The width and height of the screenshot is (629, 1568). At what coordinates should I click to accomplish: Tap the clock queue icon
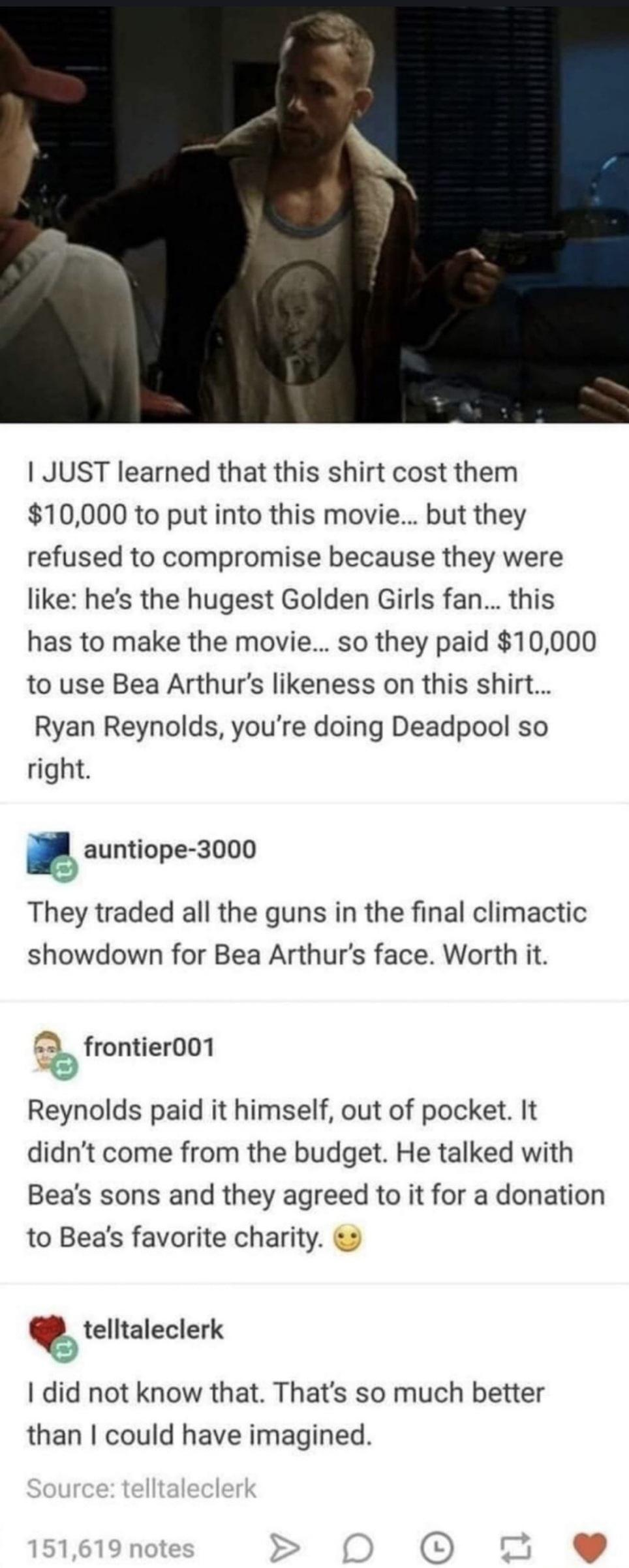point(438,1547)
